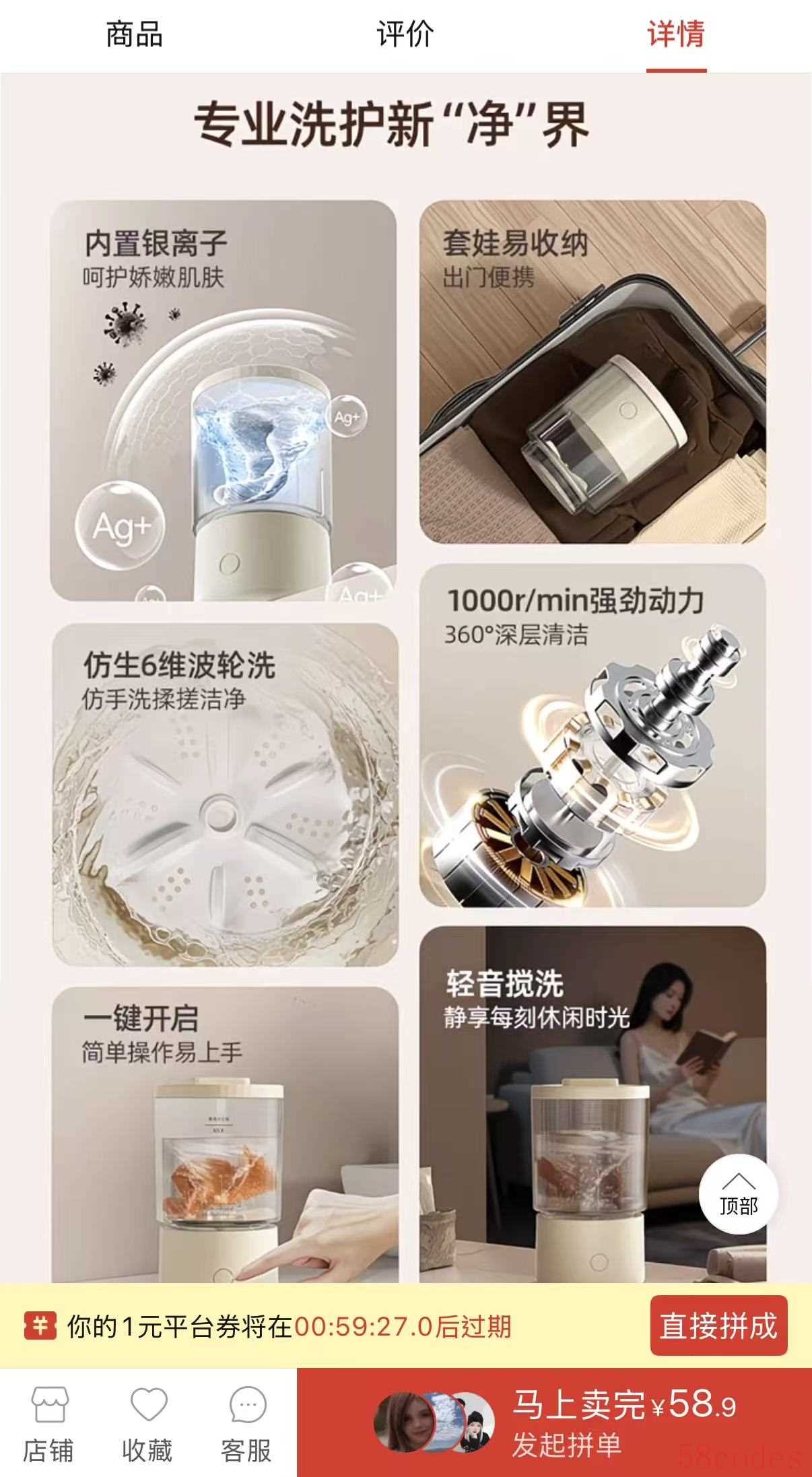
Task: Jump back to top with 顶部 button
Action: click(x=739, y=1194)
